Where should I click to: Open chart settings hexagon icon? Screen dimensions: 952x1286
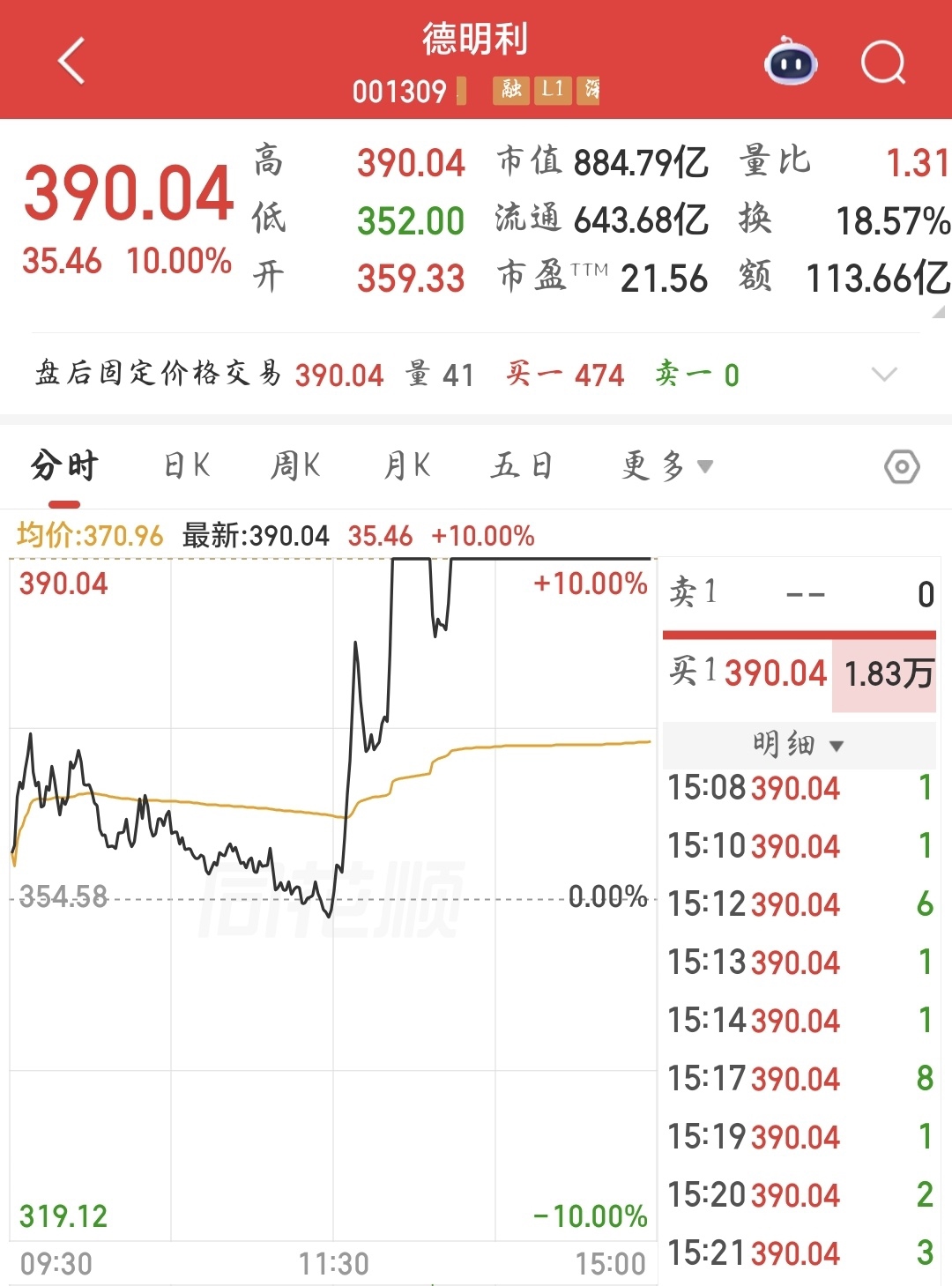902,466
